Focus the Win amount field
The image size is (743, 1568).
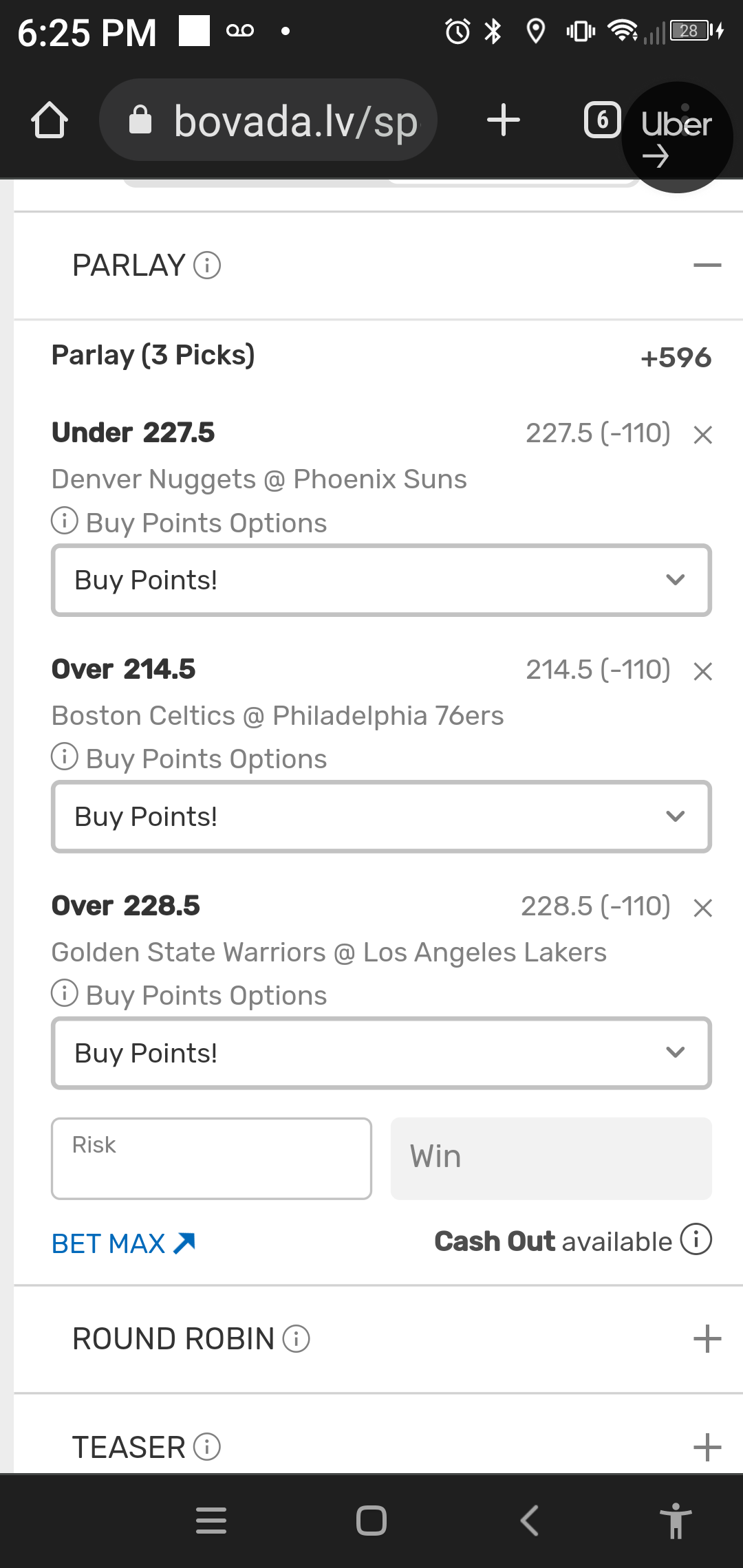tap(551, 1159)
